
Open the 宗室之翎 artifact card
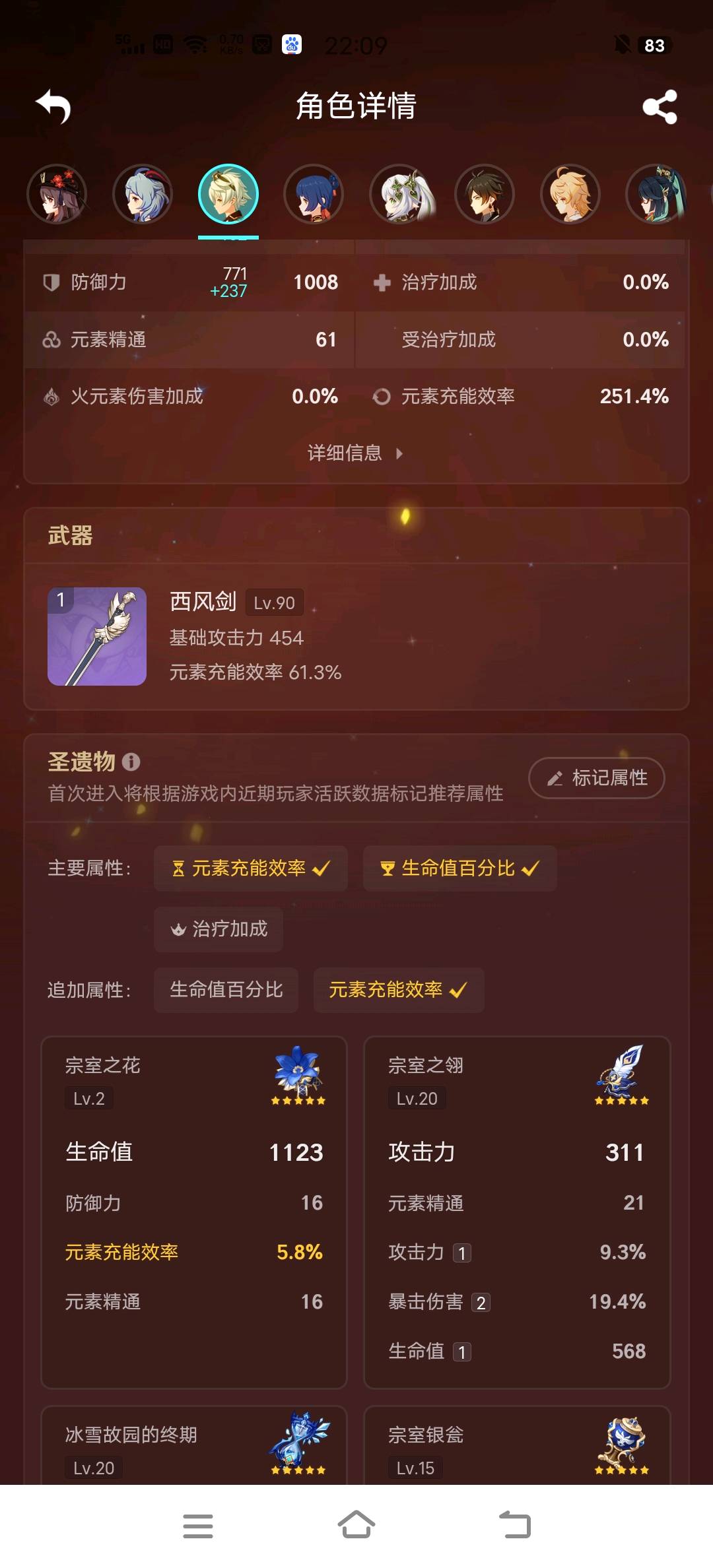tap(517, 1212)
